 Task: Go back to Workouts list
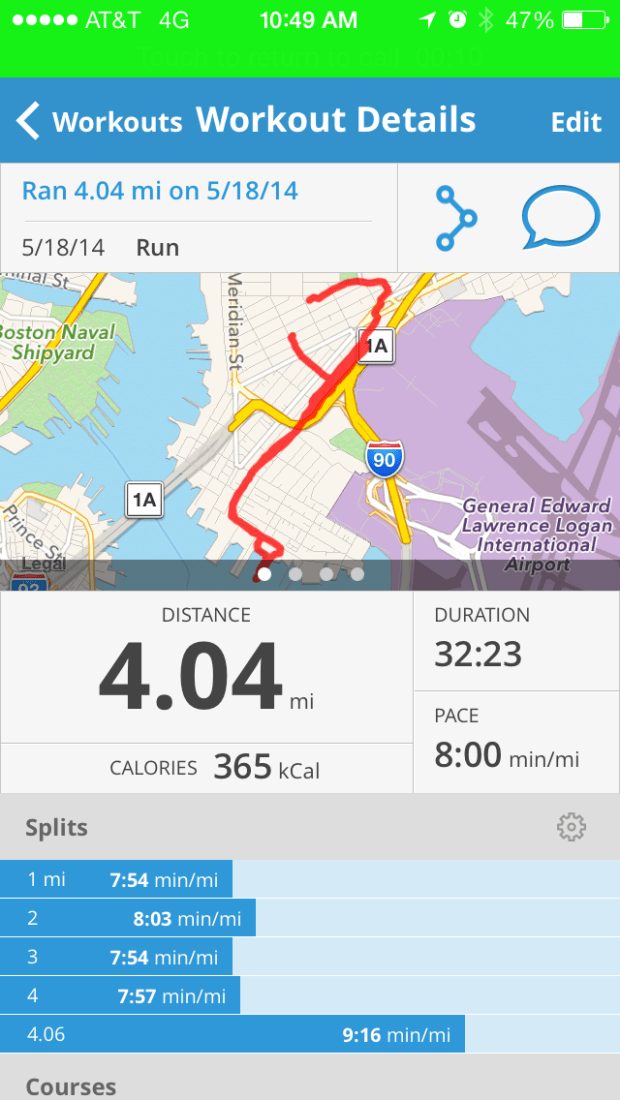98,122
